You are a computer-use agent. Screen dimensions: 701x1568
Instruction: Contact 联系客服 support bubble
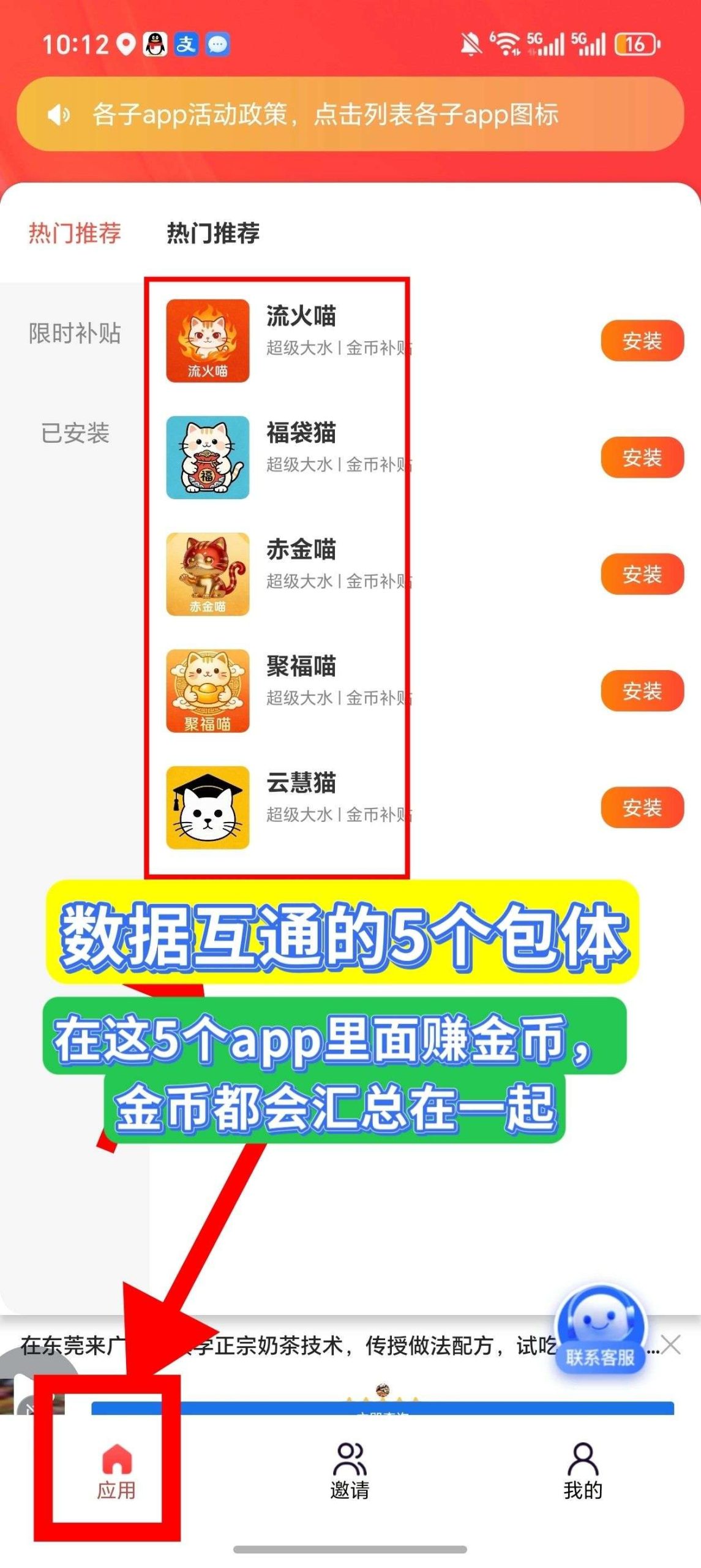pos(600,1330)
